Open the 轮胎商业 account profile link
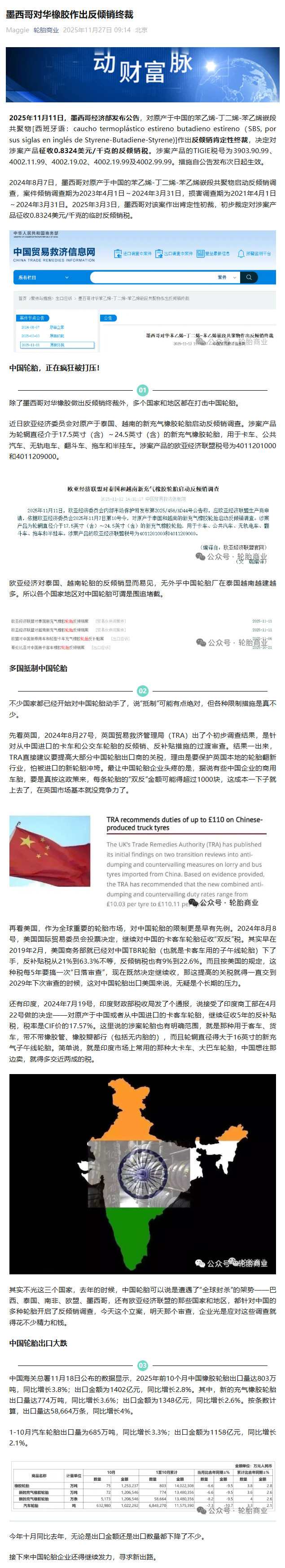 pyautogui.click(x=46, y=30)
